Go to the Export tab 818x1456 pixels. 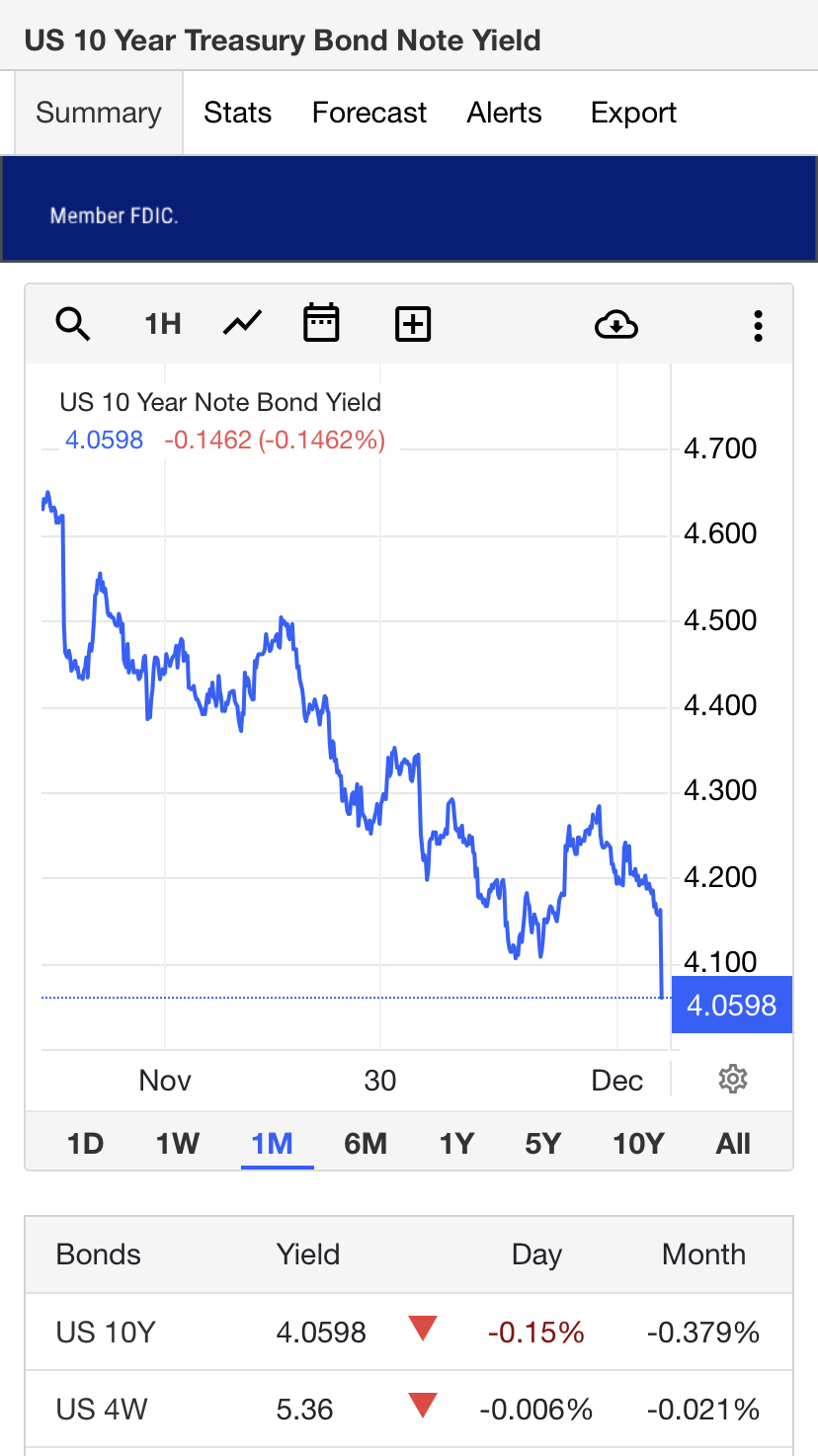pos(633,113)
